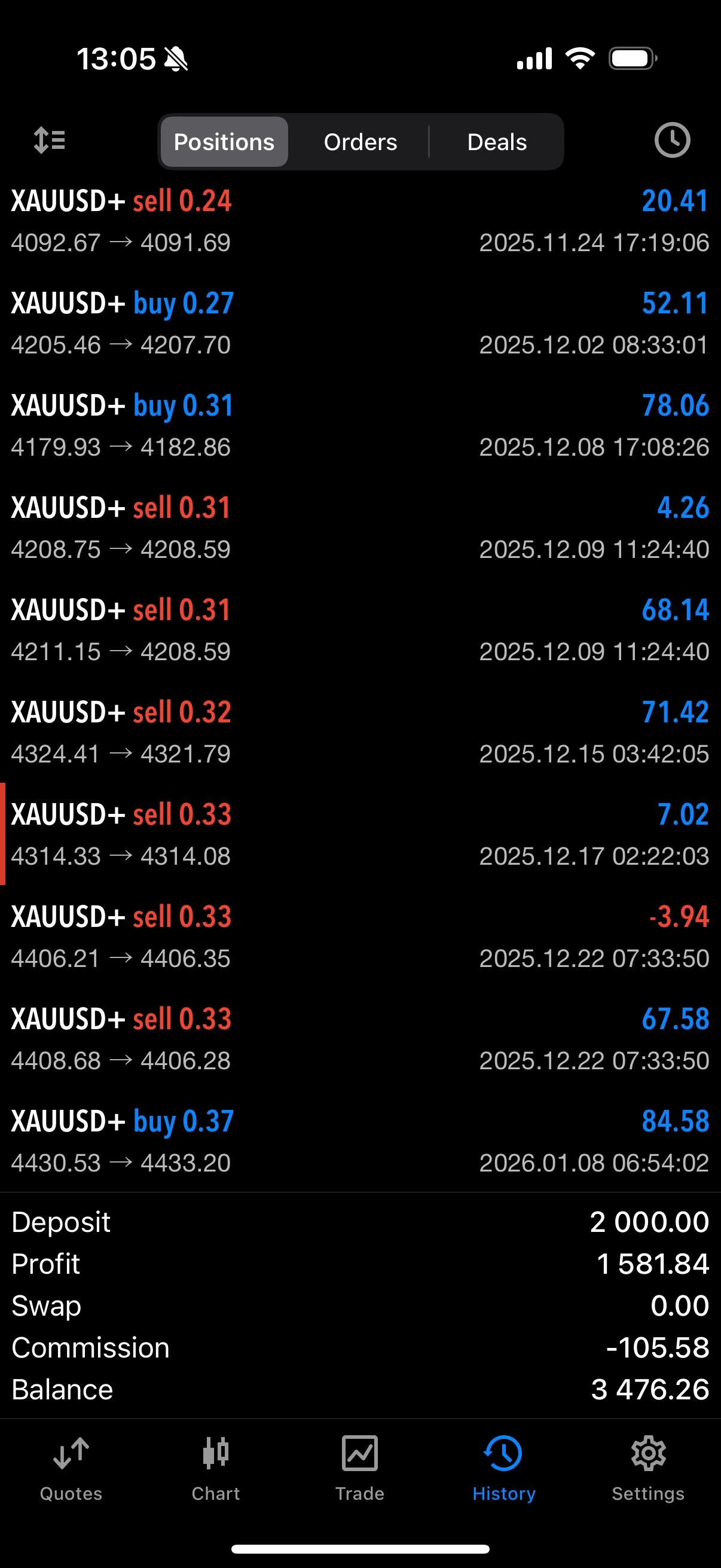
Task: Expand the buy 0.31 position with 78.06 profit
Action: [x=360, y=426]
